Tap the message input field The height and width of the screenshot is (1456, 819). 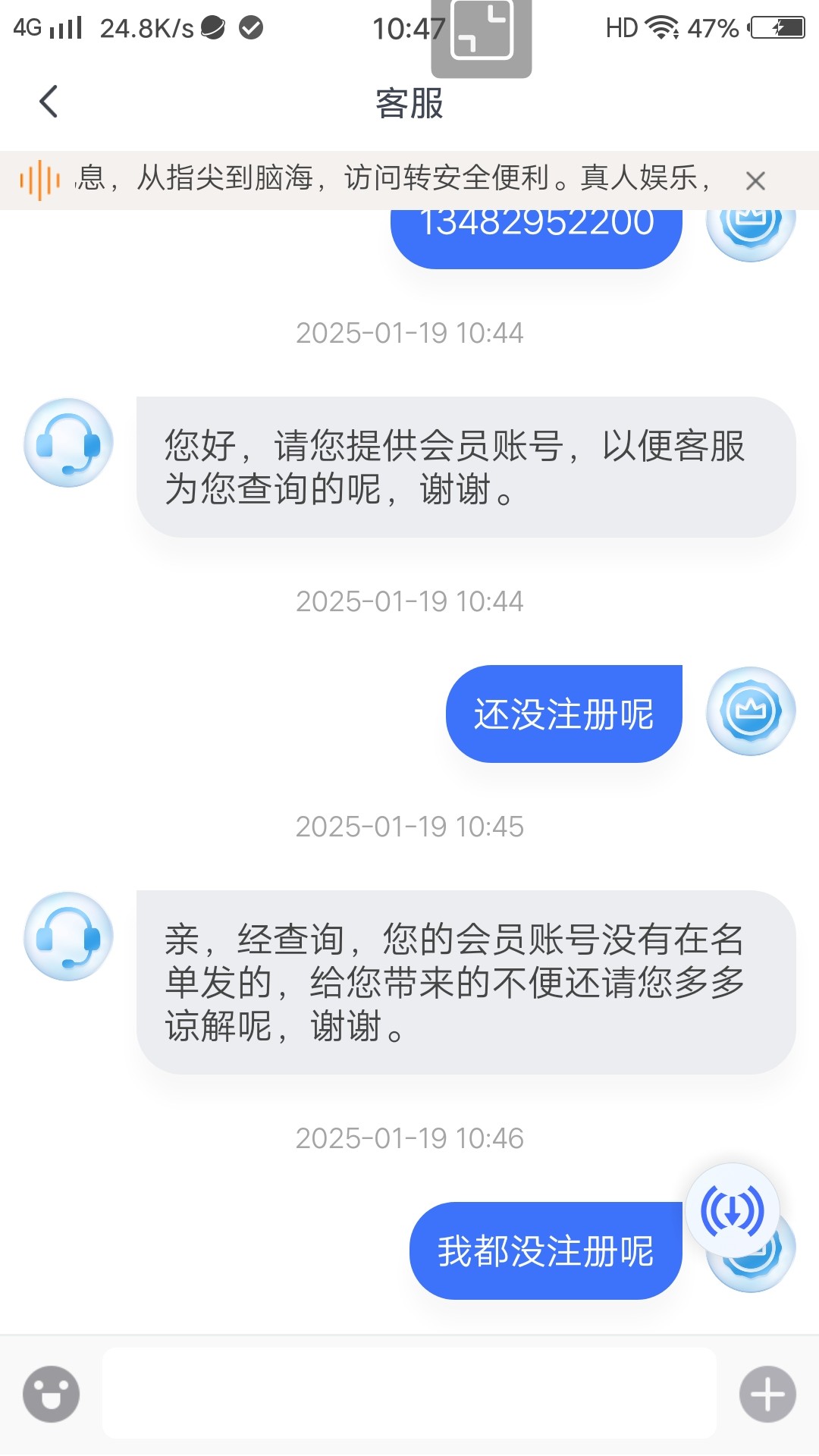coord(409,1393)
